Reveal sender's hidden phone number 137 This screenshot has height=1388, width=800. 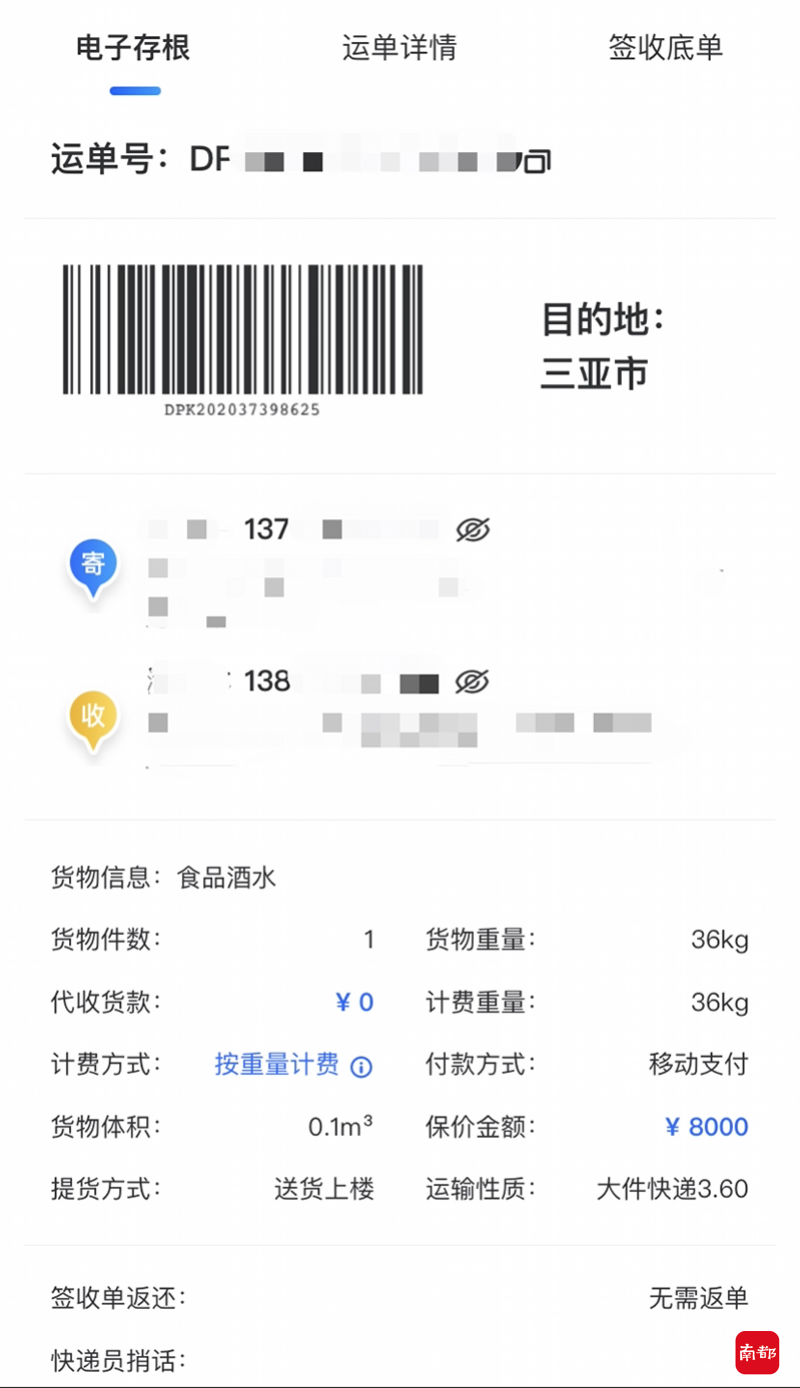coord(473,530)
